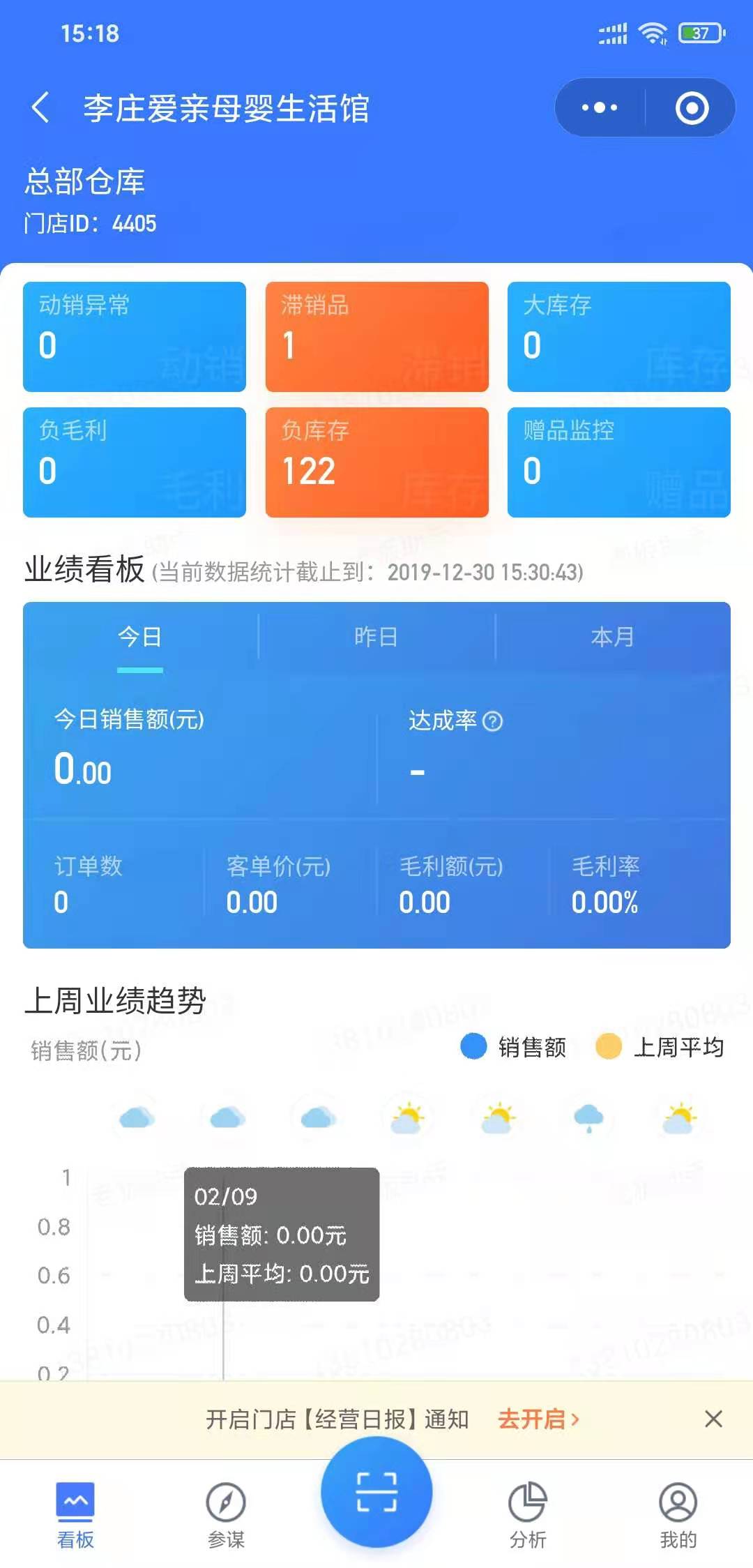Screen dimensions: 753x1568
Task: Open the 滞销品 card
Action: point(376,337)
